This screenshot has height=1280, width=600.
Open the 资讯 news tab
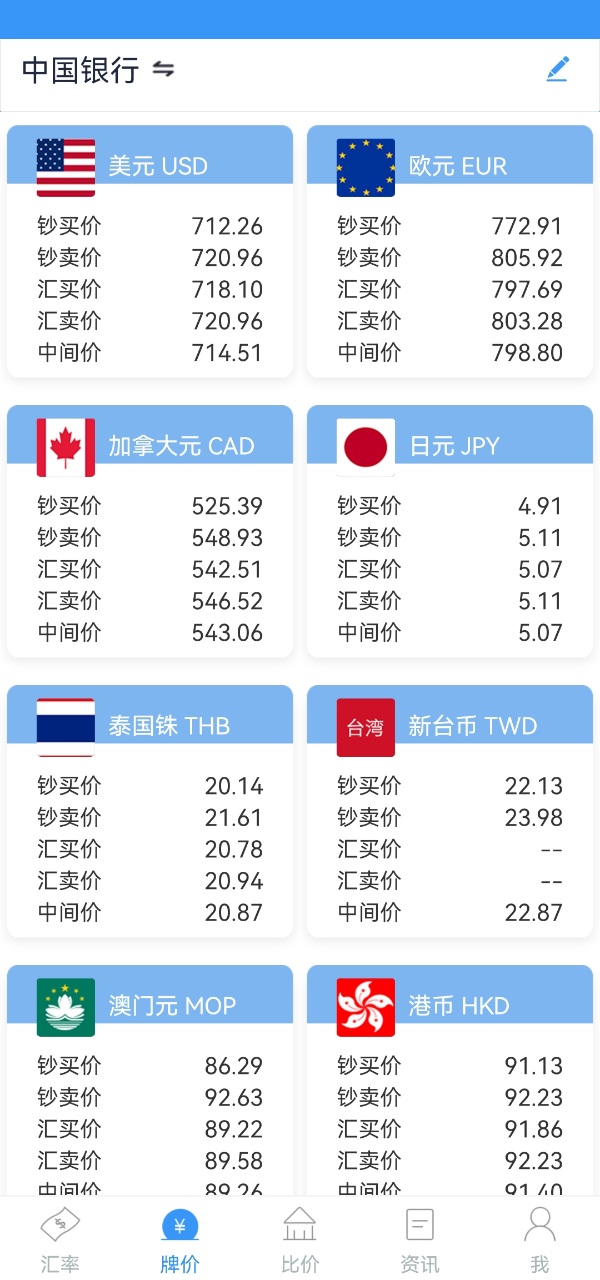point(420,1240)
